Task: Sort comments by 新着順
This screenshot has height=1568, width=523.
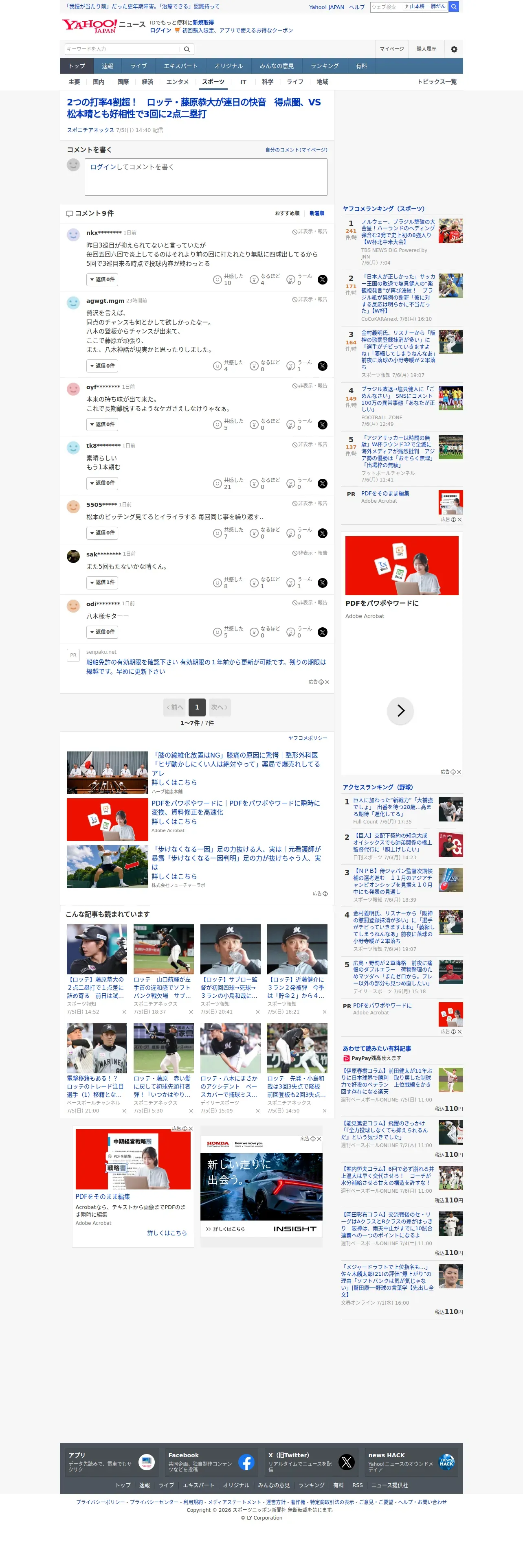Action: click(316, 214)
